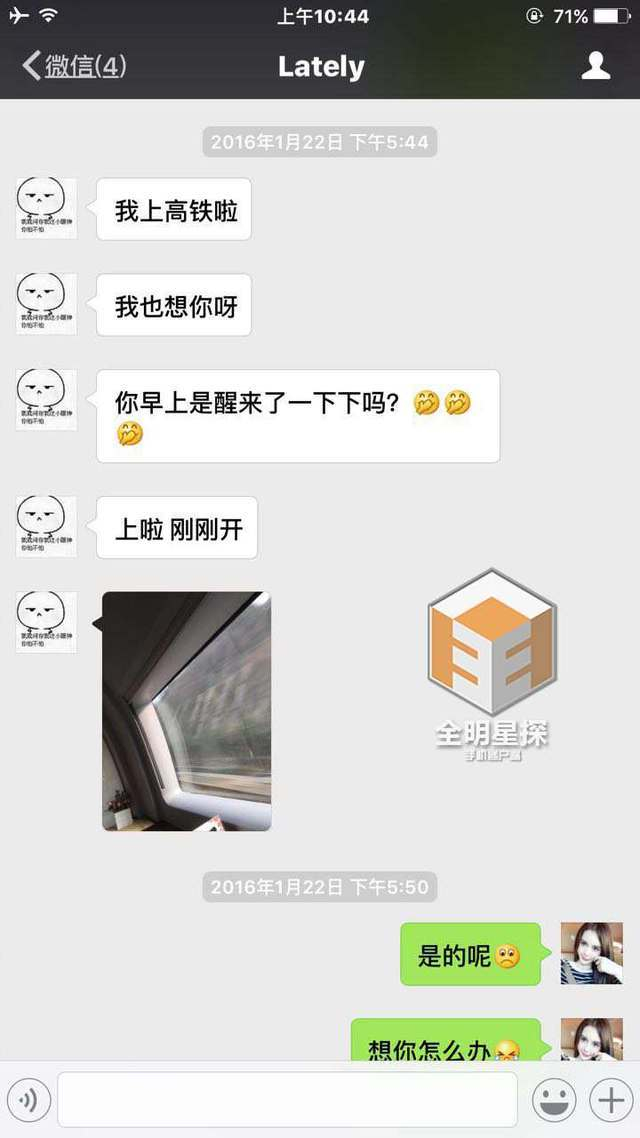Tap the contact's avatar beside 我上高铁啦
Screen dimensions: 640x1138
46,208
